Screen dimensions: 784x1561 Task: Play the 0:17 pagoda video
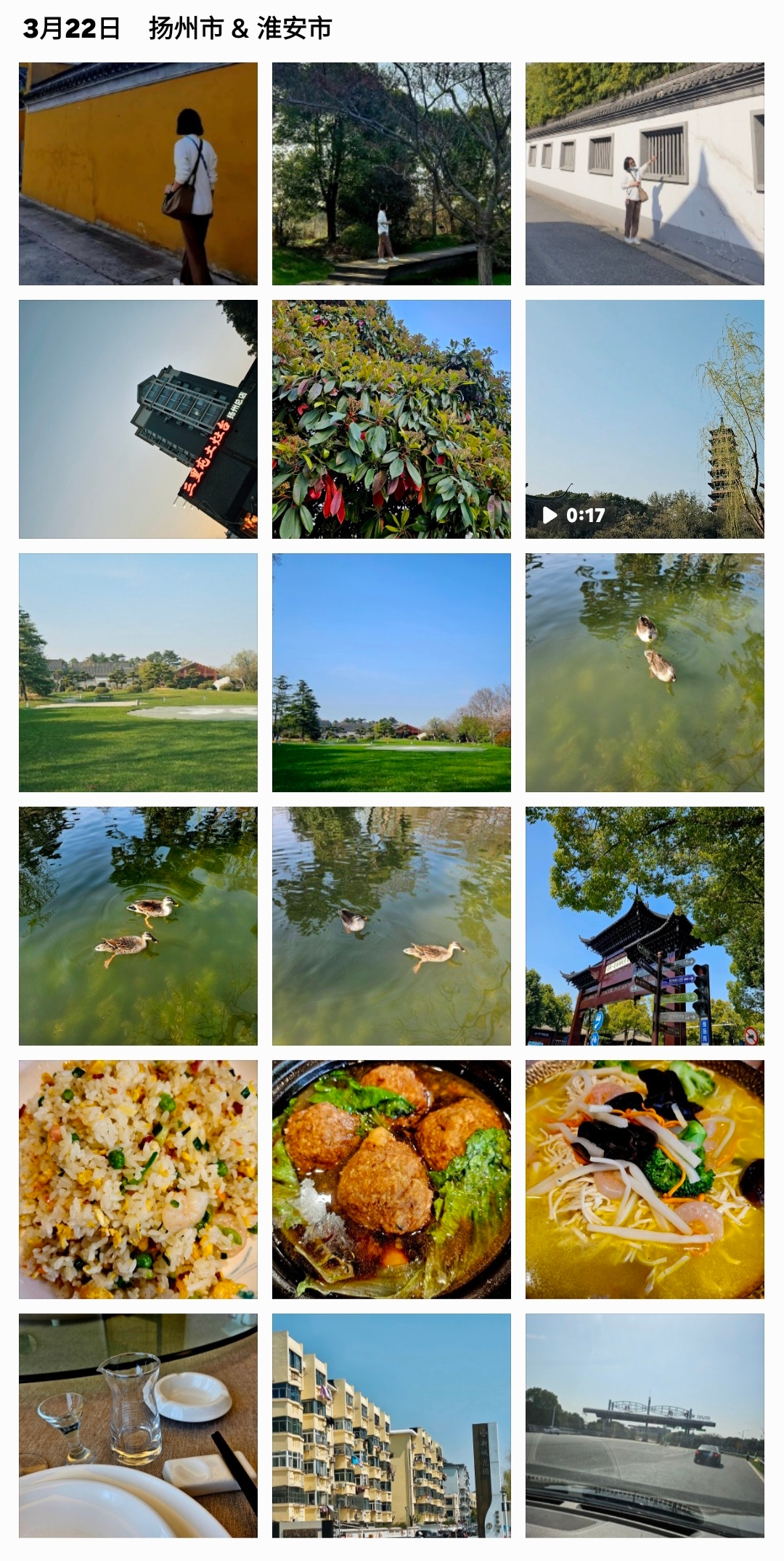point(645,419)
